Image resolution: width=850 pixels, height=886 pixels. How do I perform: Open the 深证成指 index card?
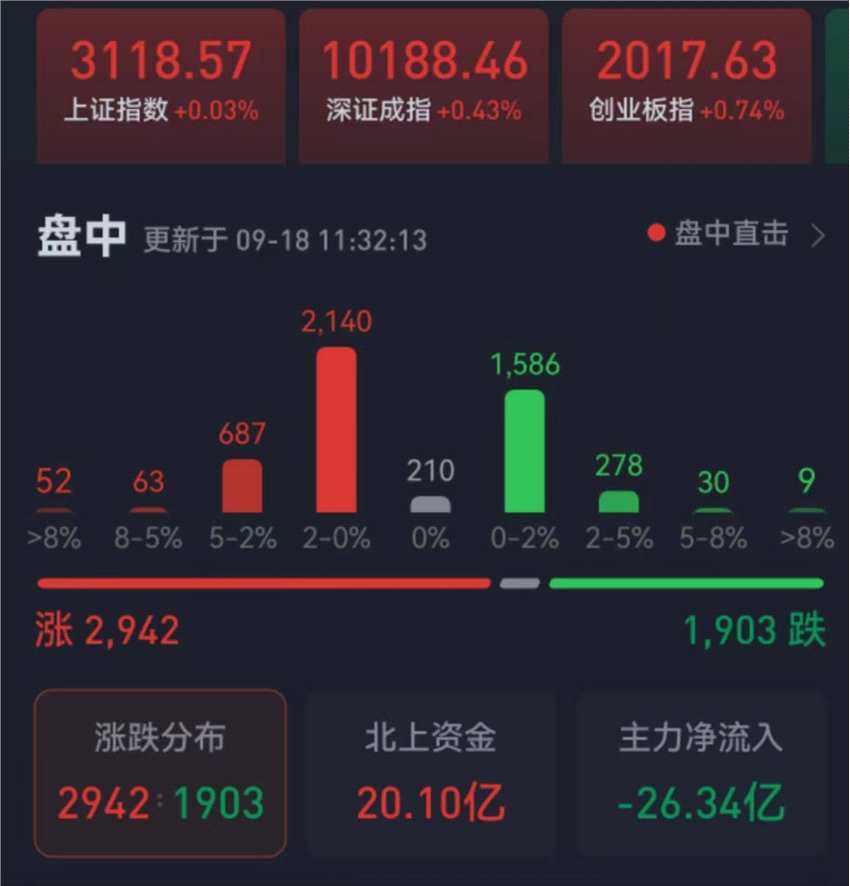(x=423, y=85)
